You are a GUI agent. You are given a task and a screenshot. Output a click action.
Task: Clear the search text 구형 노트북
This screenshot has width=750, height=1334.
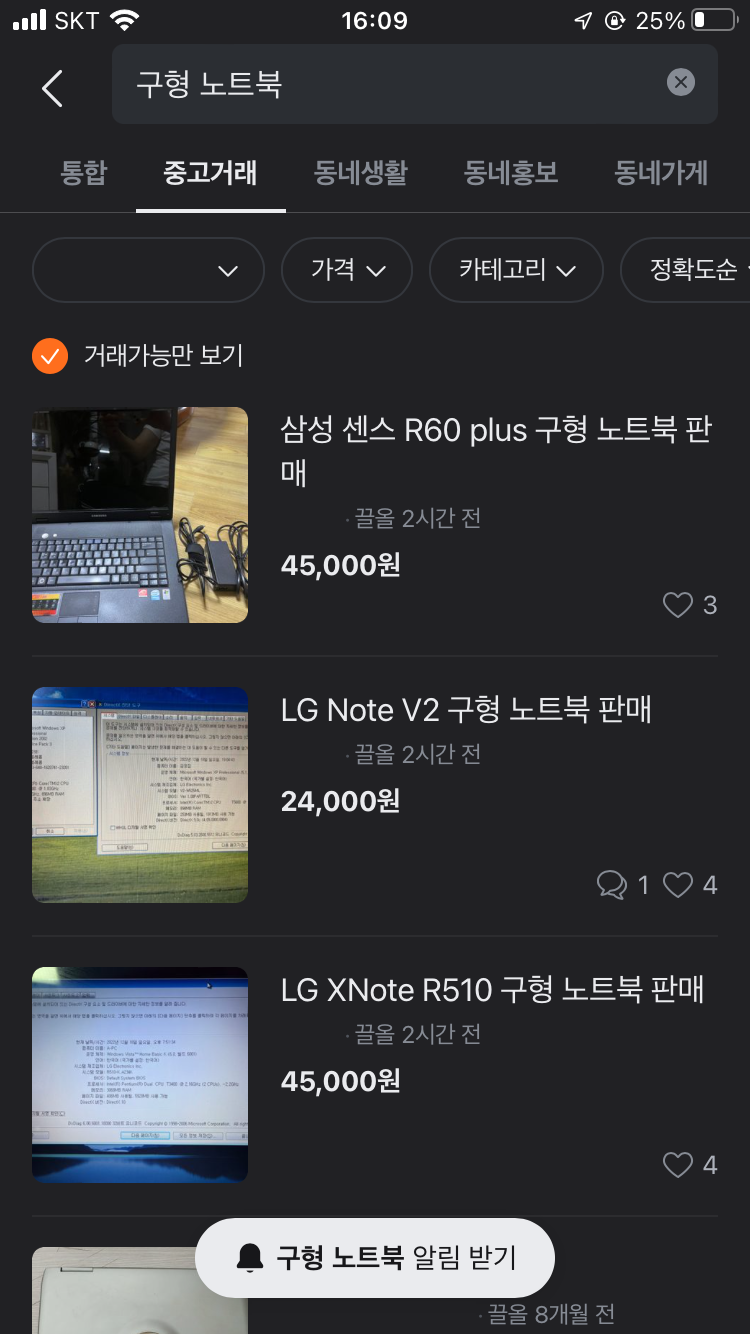[680, 83]
